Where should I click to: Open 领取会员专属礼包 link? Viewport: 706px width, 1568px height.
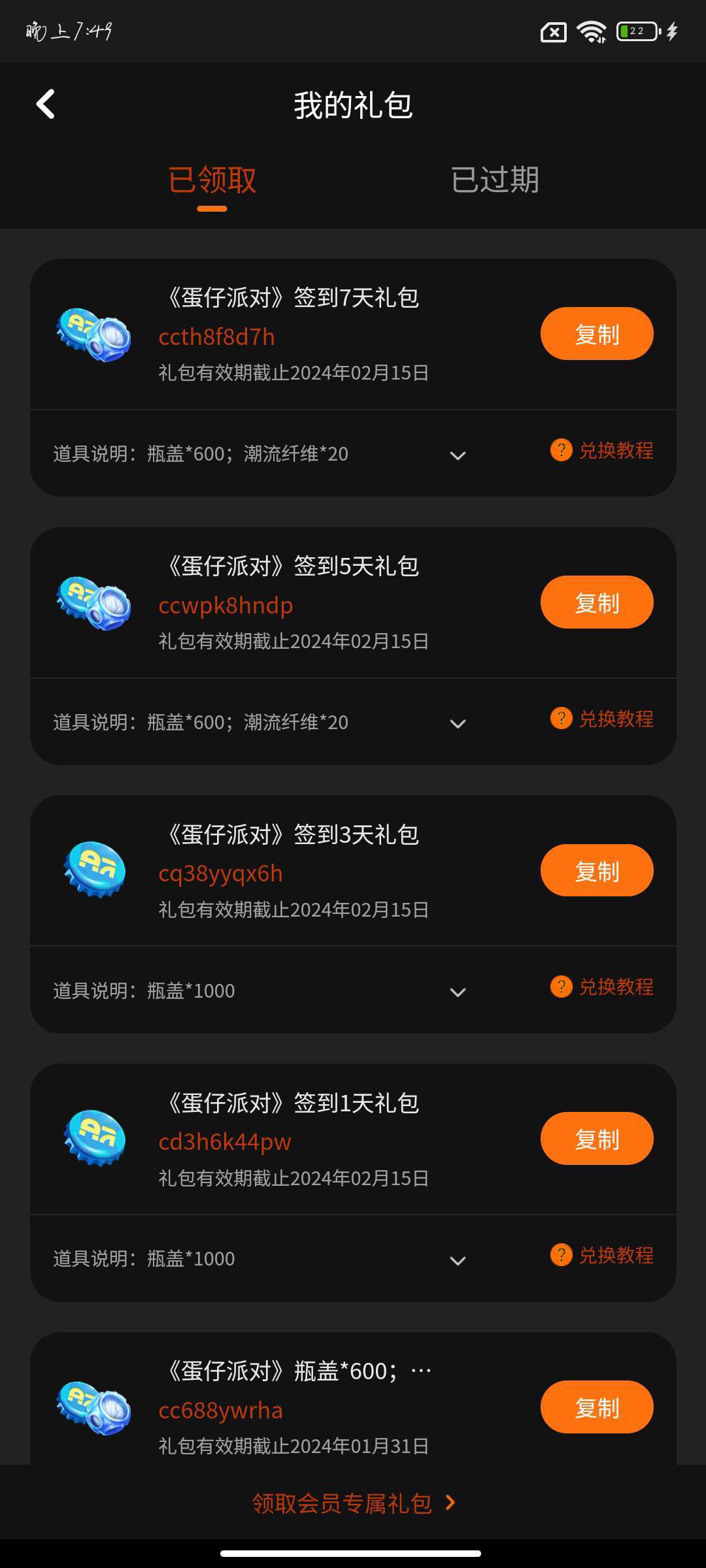coord(353,1503)
